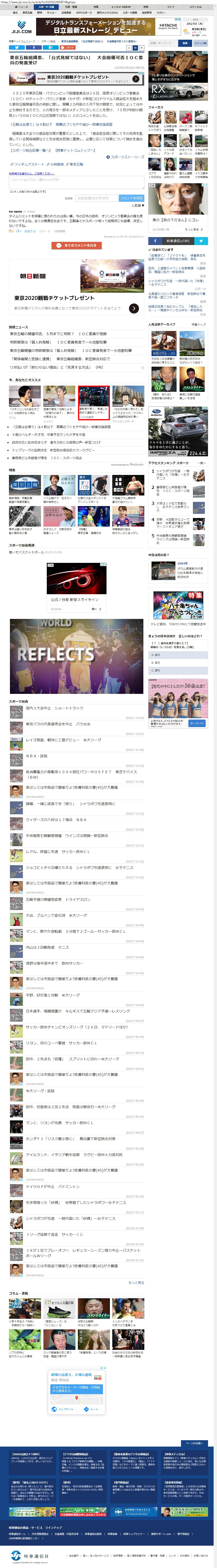Open 全てのコメントを見る button
Screen dimensions: 217x1568
click(76, 245)
